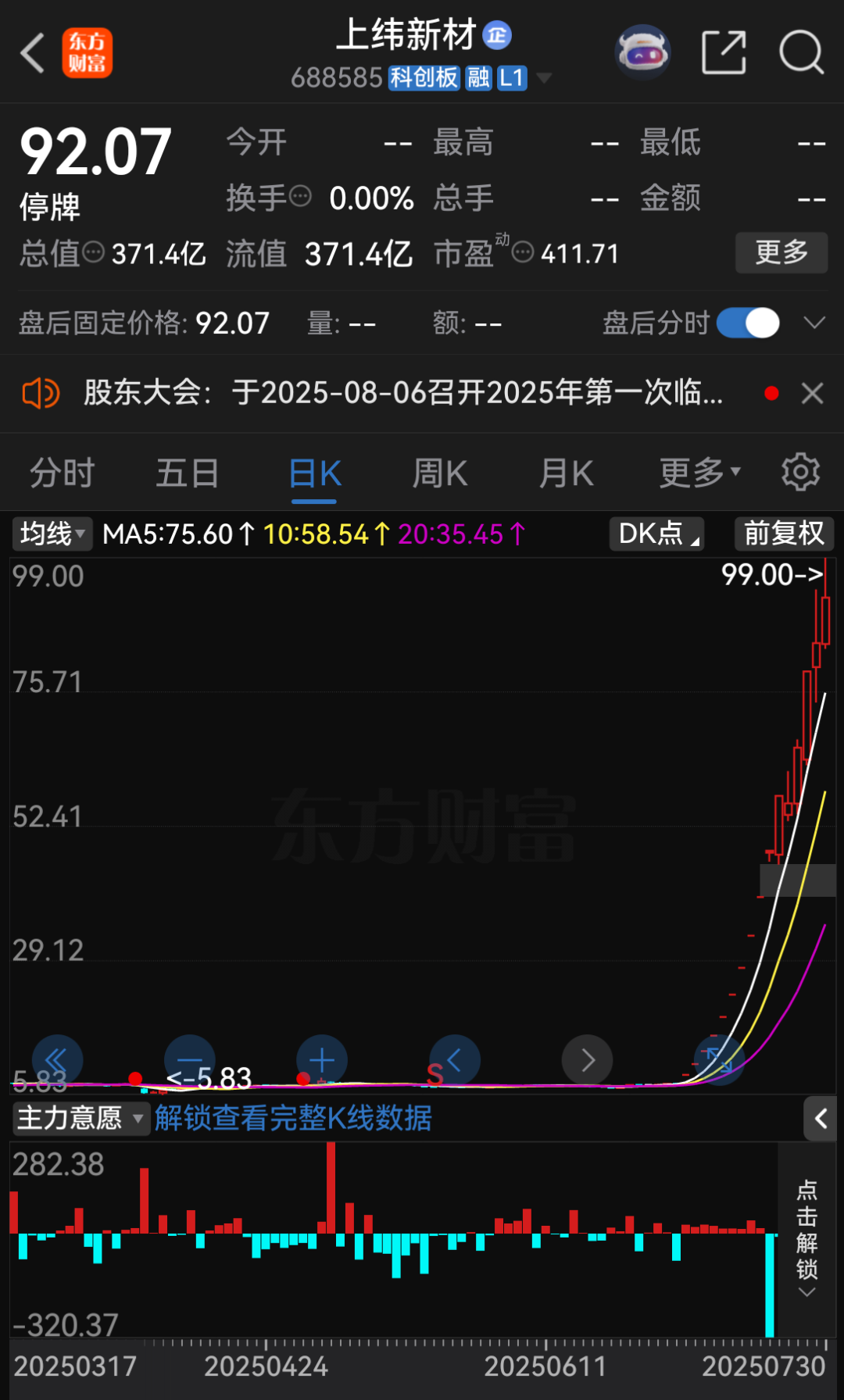The width and height of the screenshot is (844, 1400).
Task: Open the 主力意愿 indicator dropdown
Action: tap(80, 1119)
